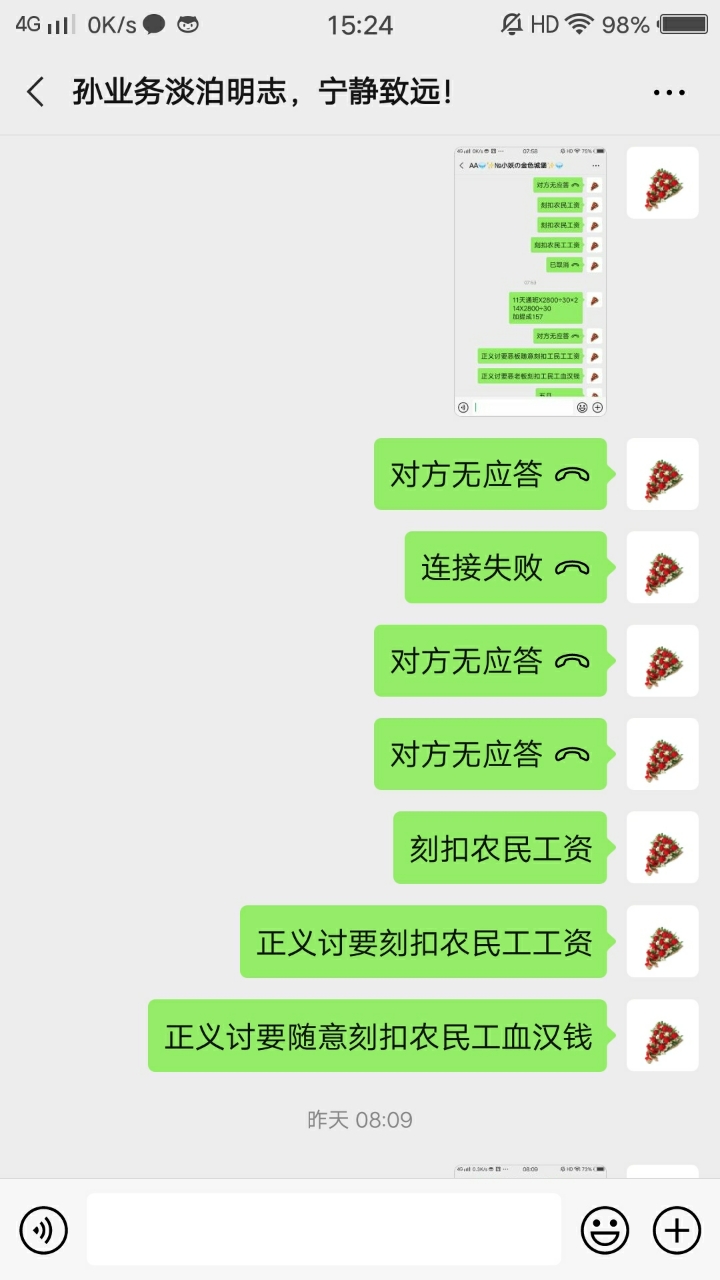This screenshot has width=720, height=1280.
Task: Open the plus attachments menu
Action: pyautogui.click(x=677, y=1229)
